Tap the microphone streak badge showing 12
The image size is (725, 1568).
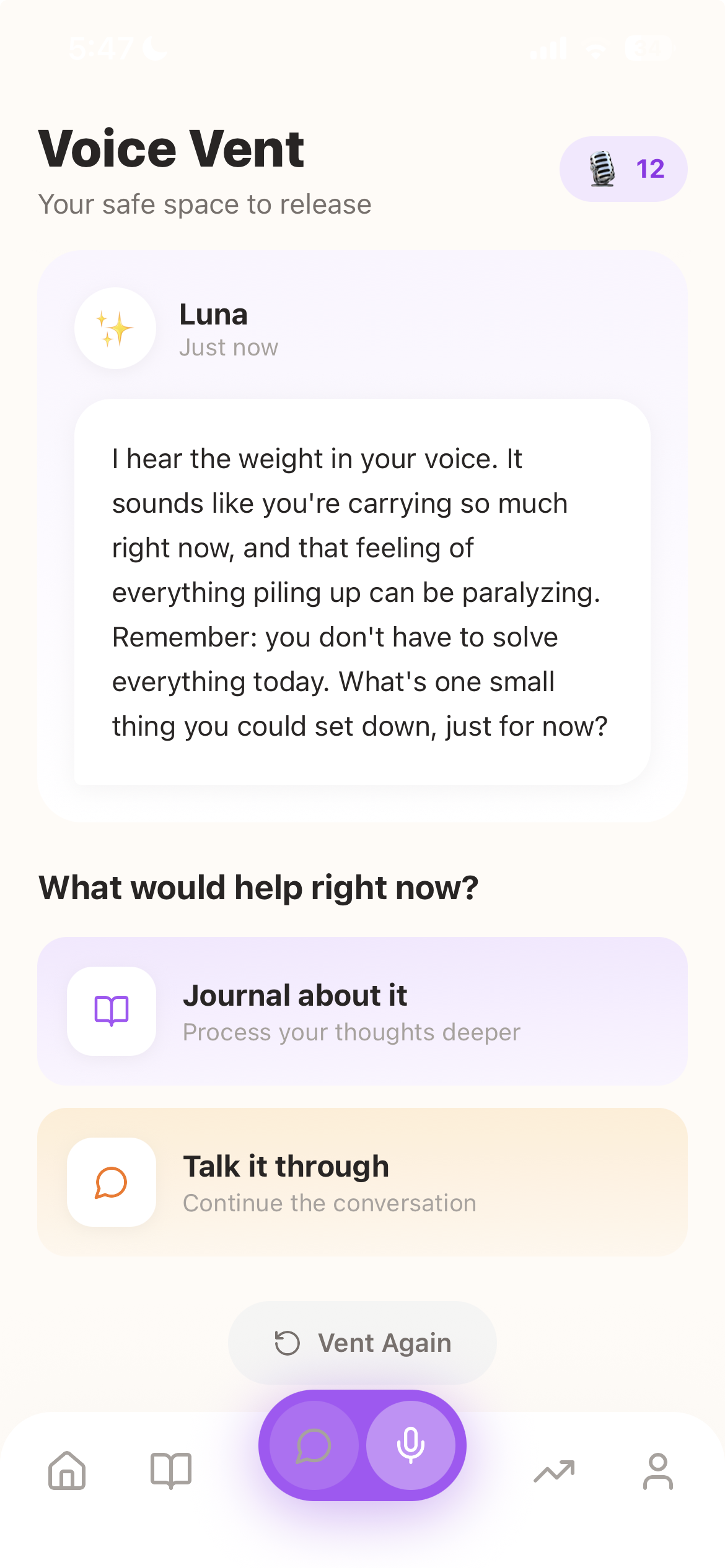point(623,168)
